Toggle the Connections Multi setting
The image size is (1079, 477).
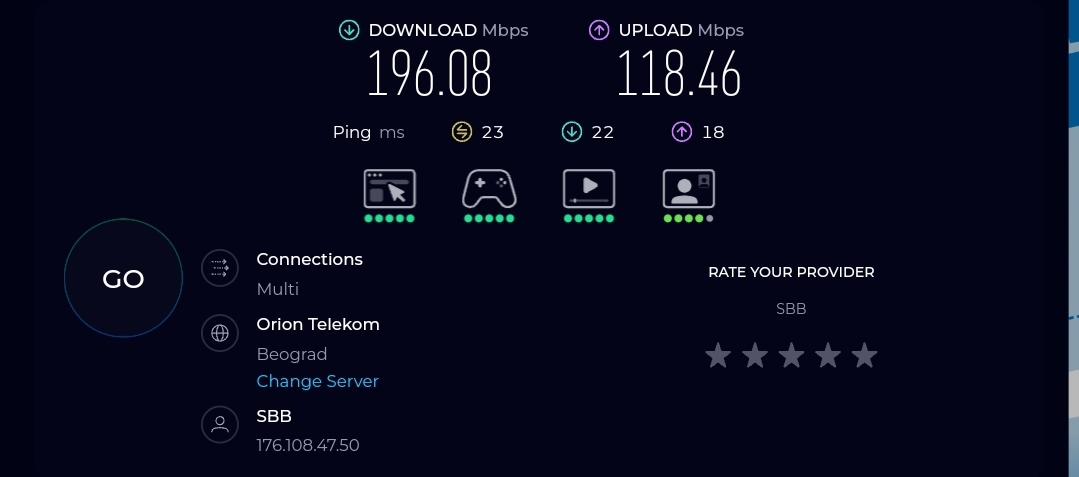pyautogui.click(x=219, y=268)
